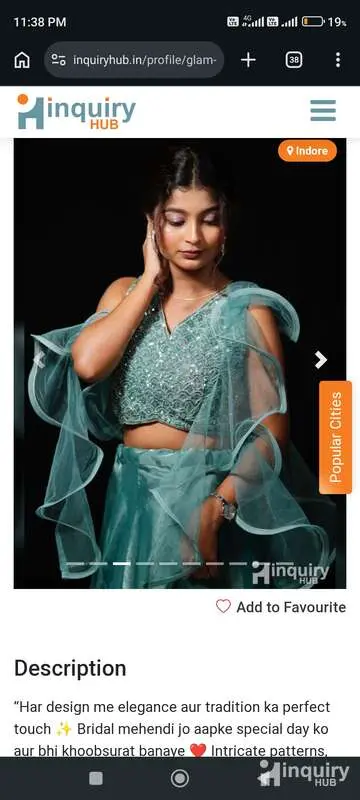
Task: Open the hamburger navigation menu
Action: (323, 111)
